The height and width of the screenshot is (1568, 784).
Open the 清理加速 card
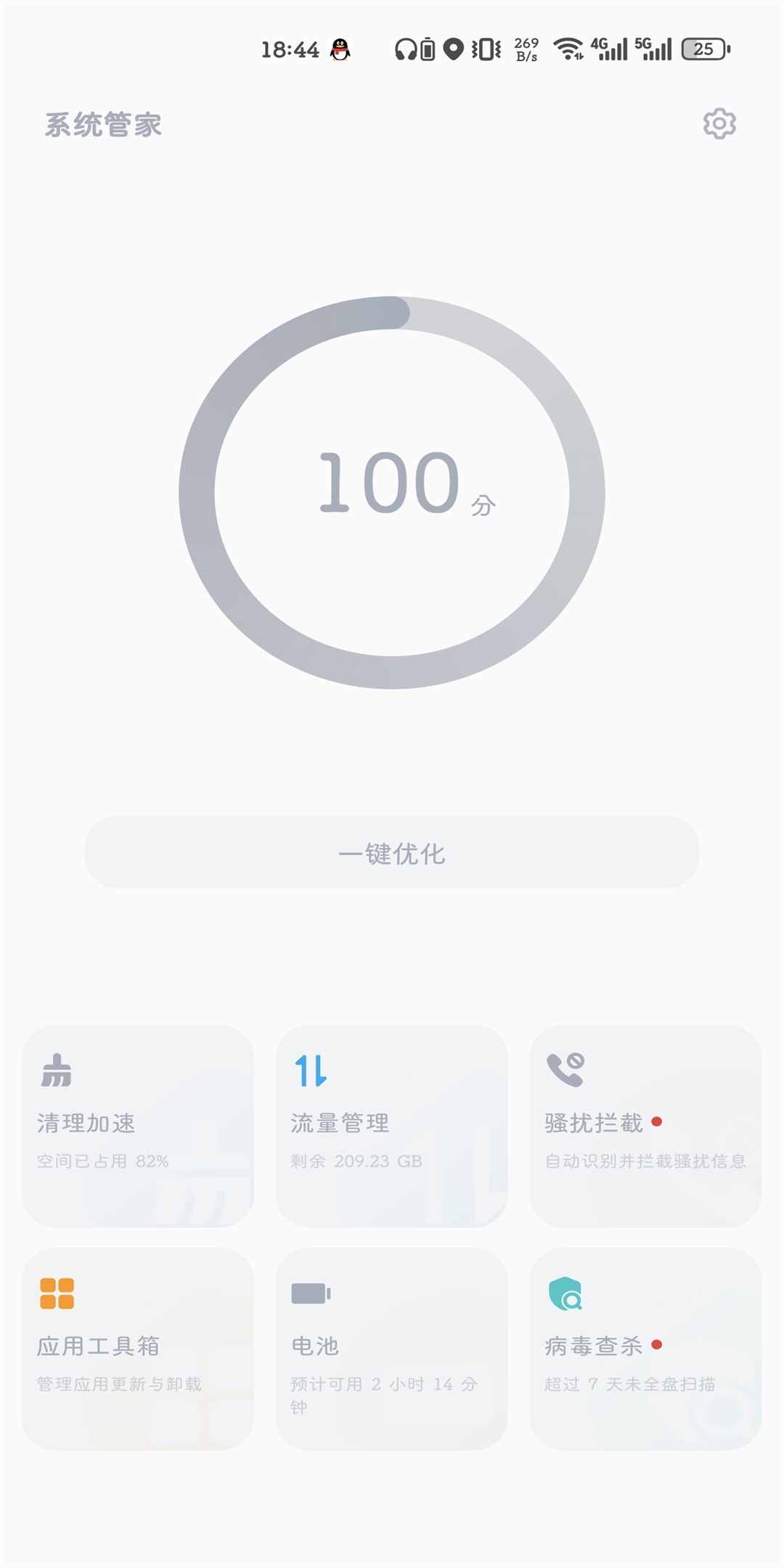point(138,1126)
